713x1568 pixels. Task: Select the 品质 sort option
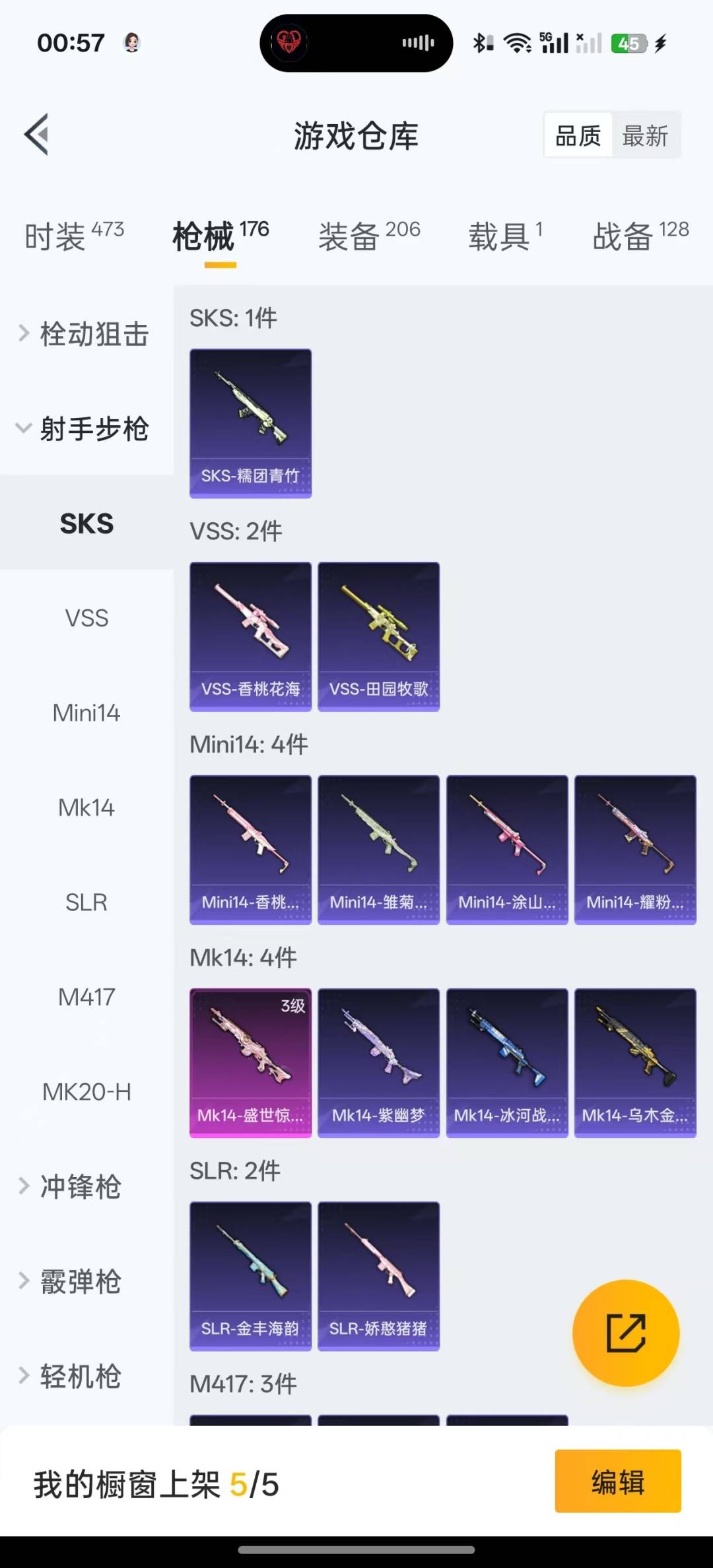(x=578, y=136)
